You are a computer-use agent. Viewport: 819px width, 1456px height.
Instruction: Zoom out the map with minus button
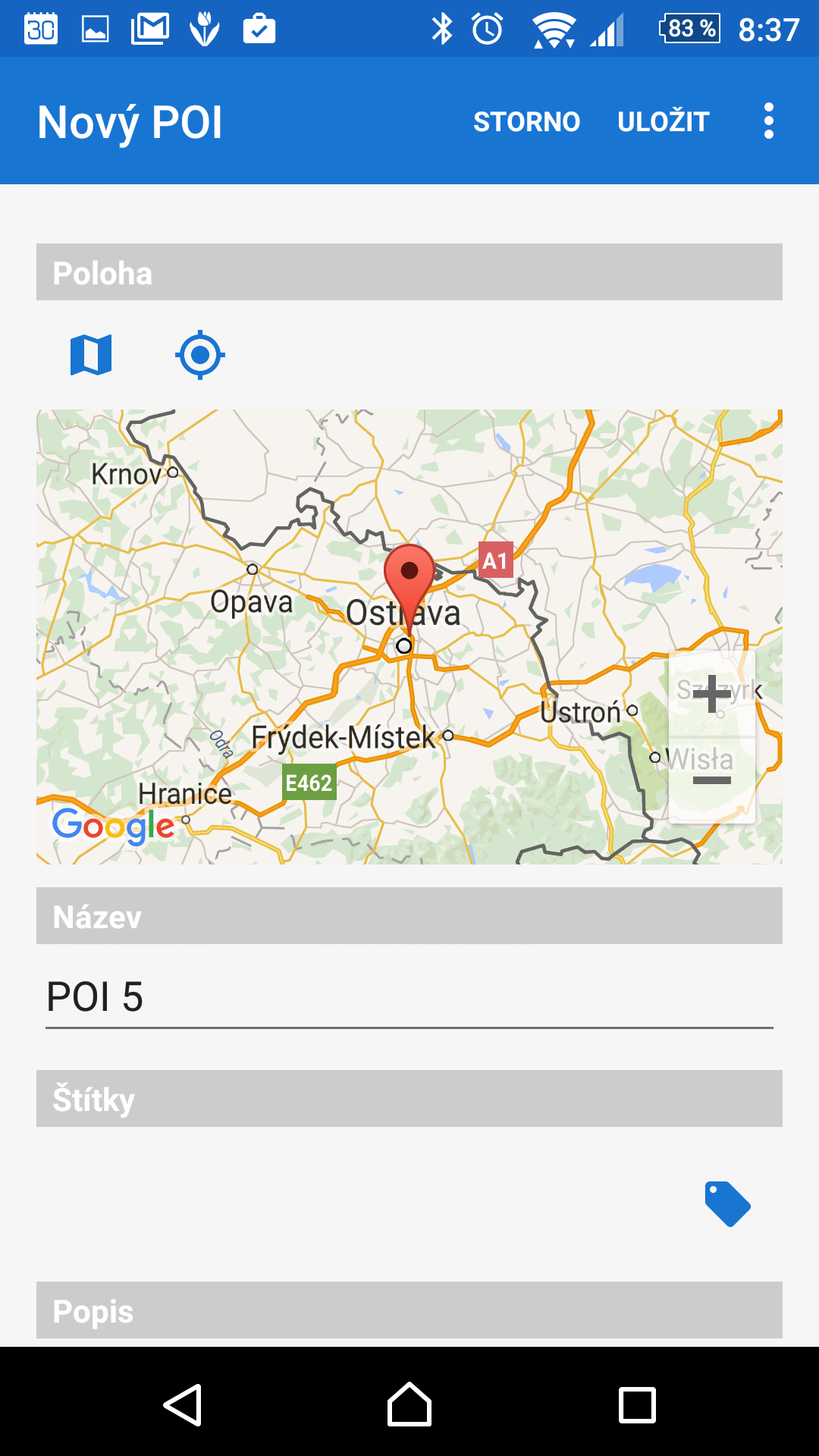point(711,780)
